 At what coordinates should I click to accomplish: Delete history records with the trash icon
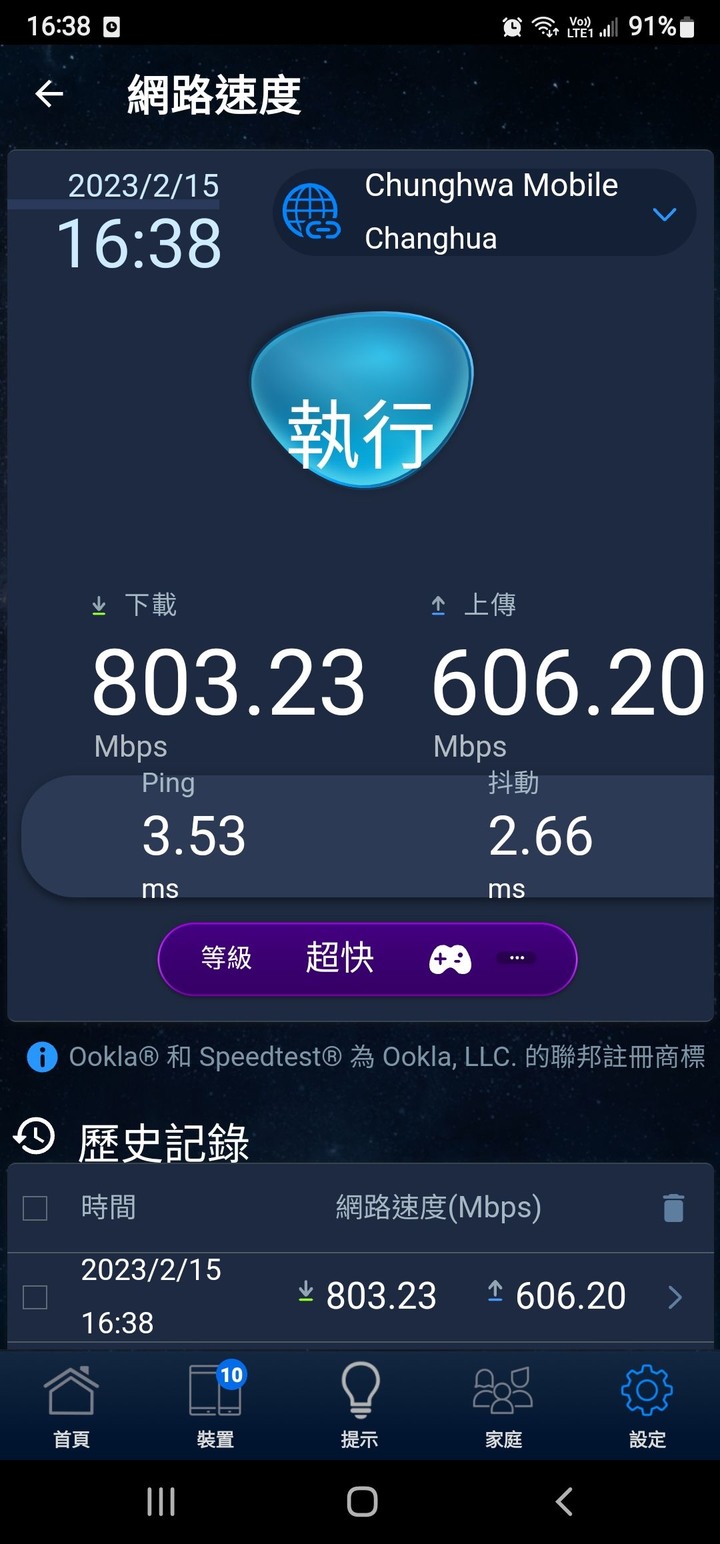pos(673,1208)
